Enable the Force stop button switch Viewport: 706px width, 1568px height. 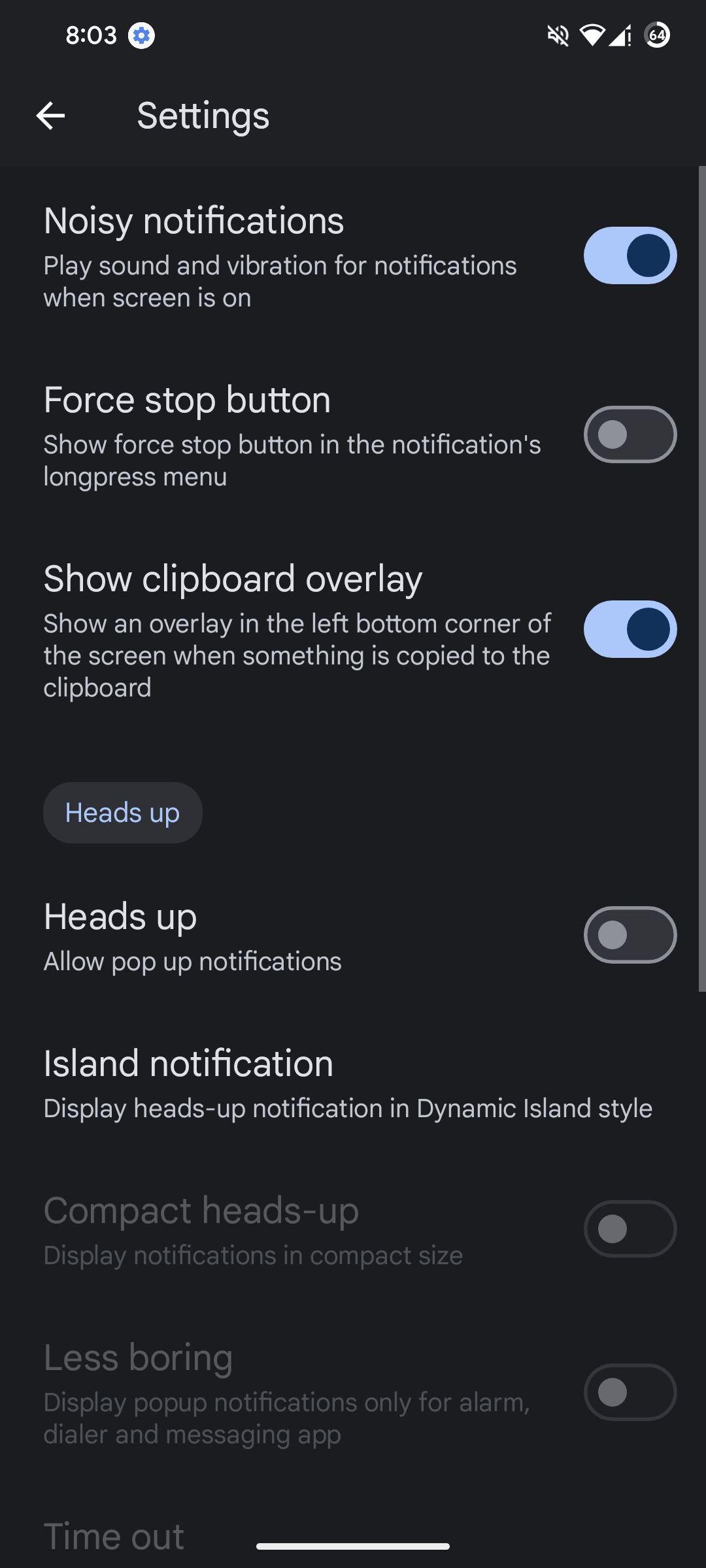pyautogui.click(x=630, y=434)
